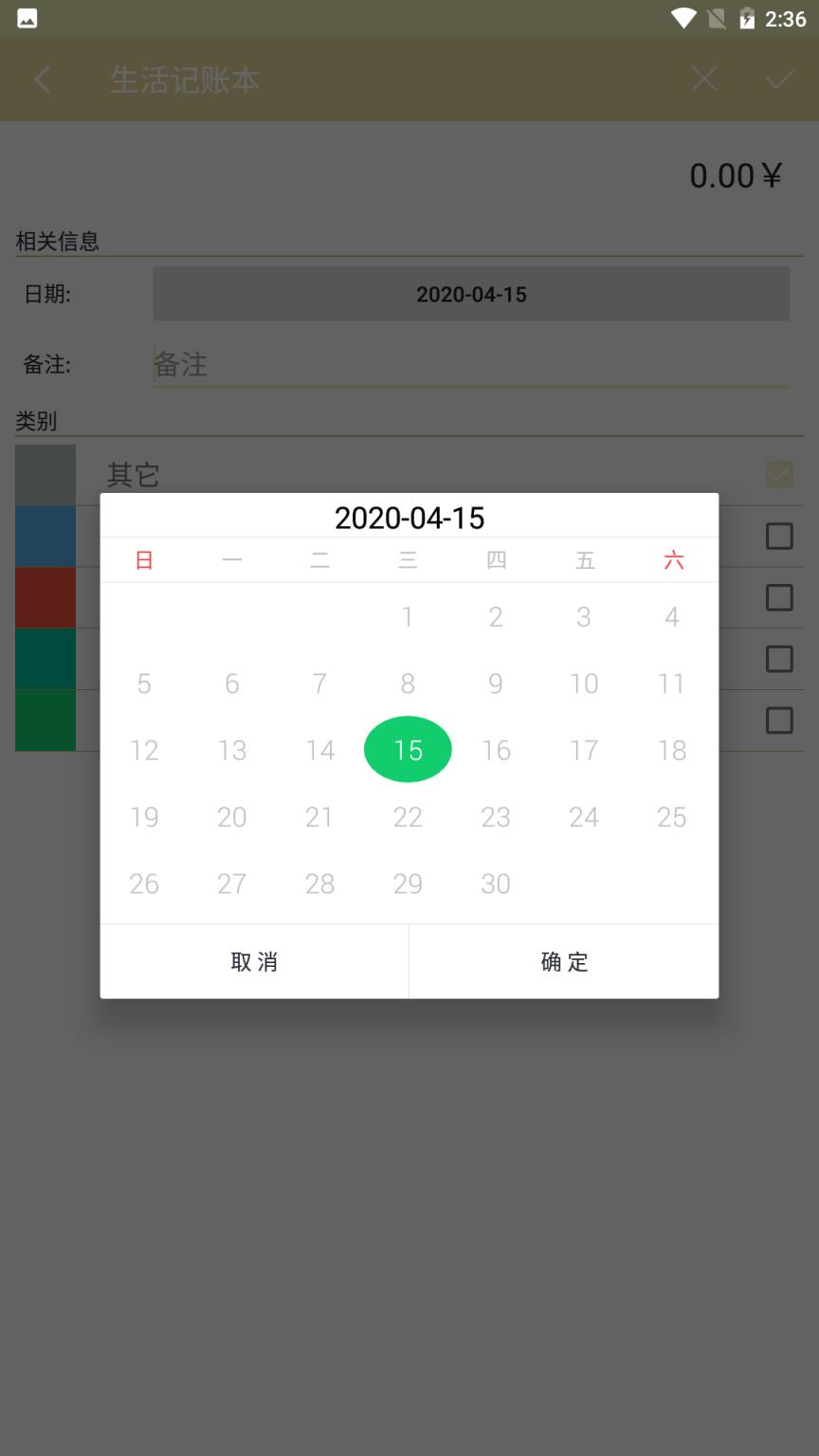Open the 日期 field showing 2020-04-15

pos(471,294)
